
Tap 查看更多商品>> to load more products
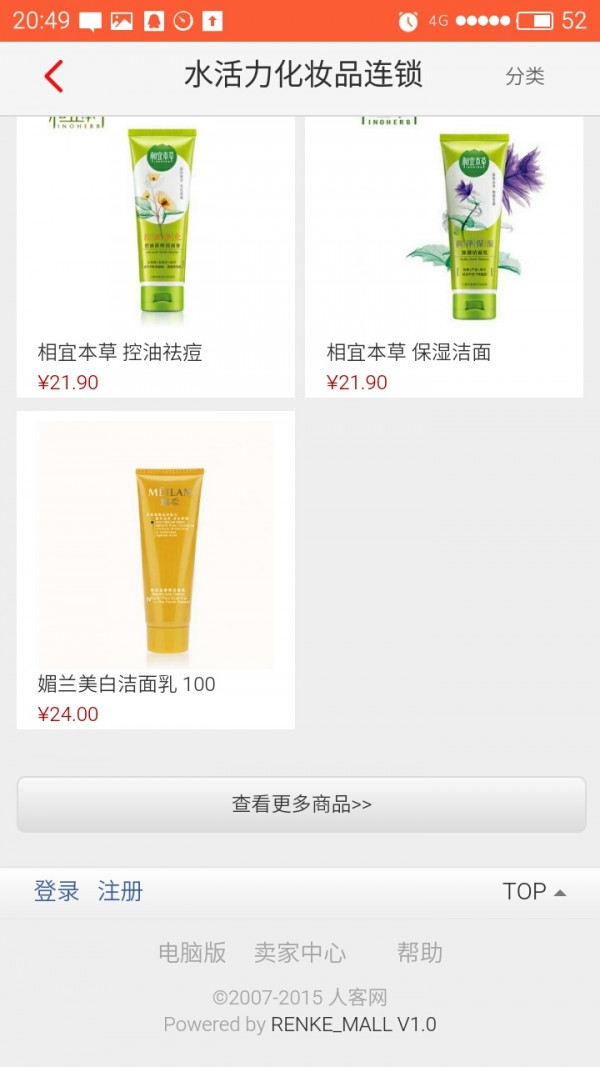[301, 804]
